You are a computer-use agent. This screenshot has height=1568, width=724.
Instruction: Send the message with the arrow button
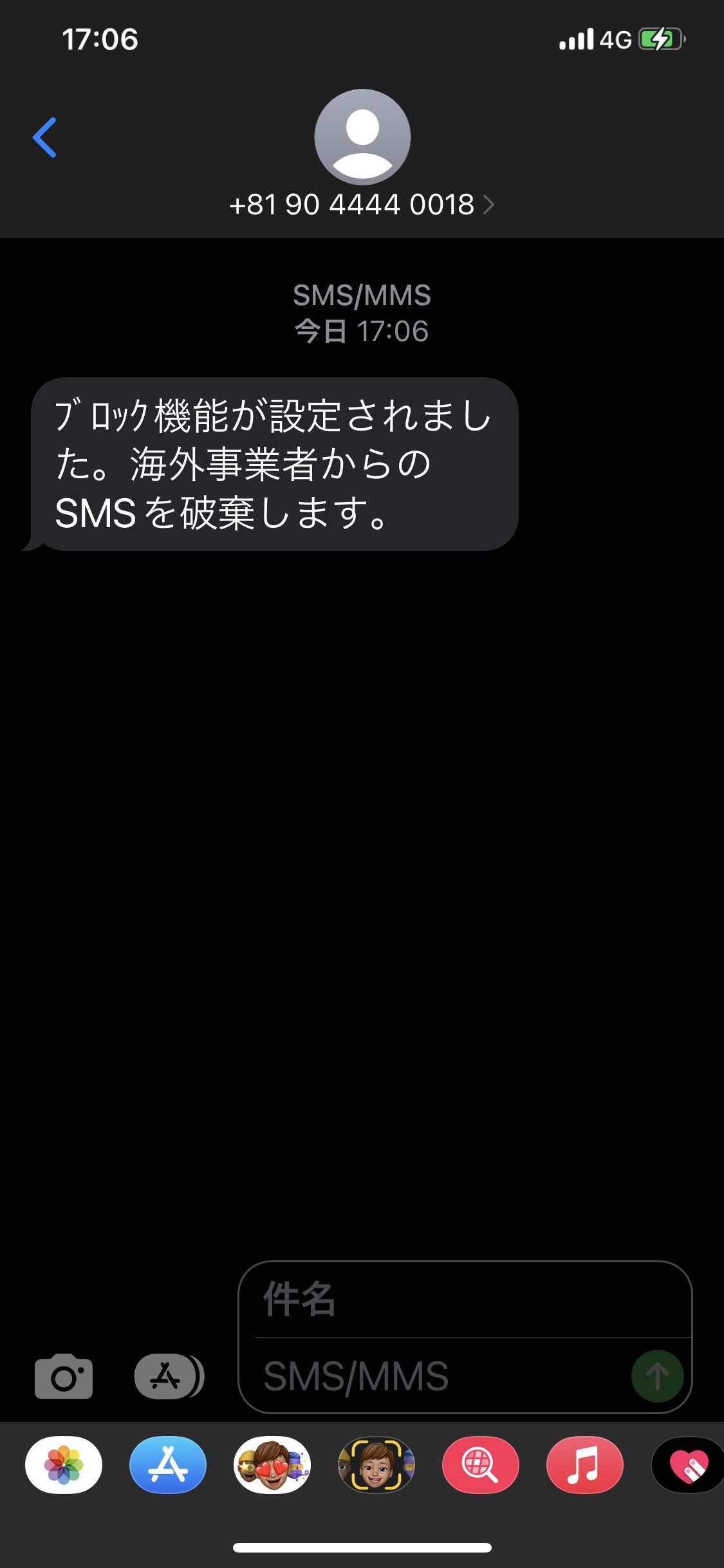pyautogui.click(x=658, y=1376)
